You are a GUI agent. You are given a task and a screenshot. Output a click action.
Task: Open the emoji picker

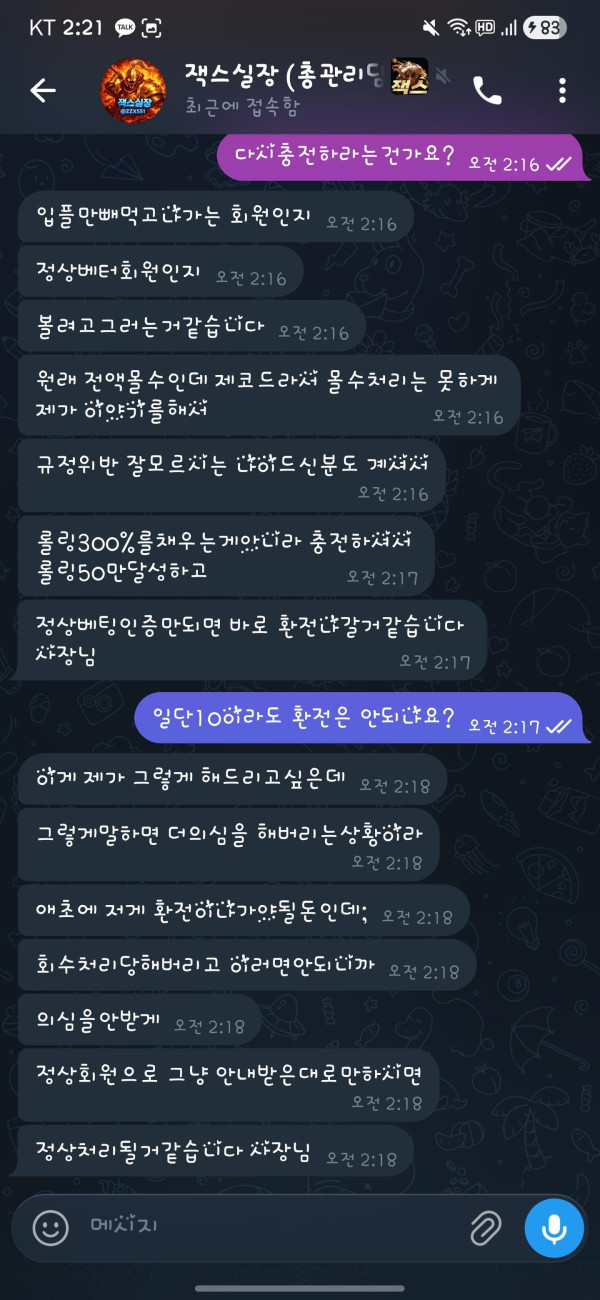point(50,1226)
